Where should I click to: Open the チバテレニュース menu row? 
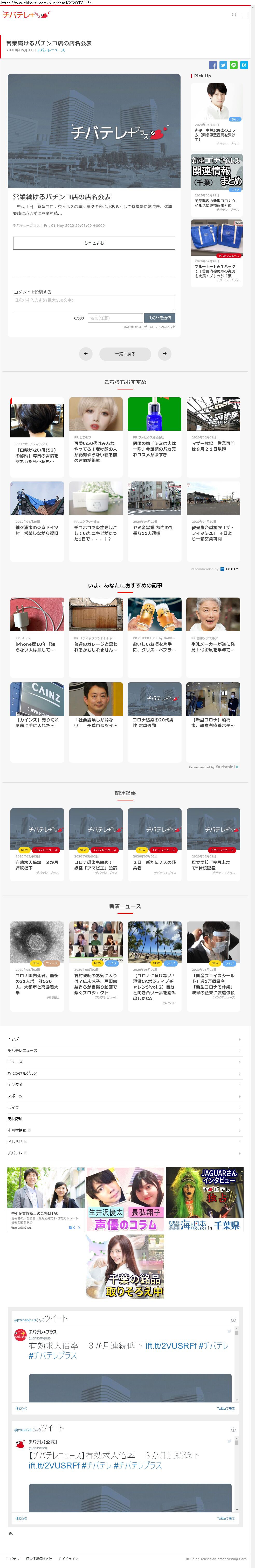point(125,1050)
